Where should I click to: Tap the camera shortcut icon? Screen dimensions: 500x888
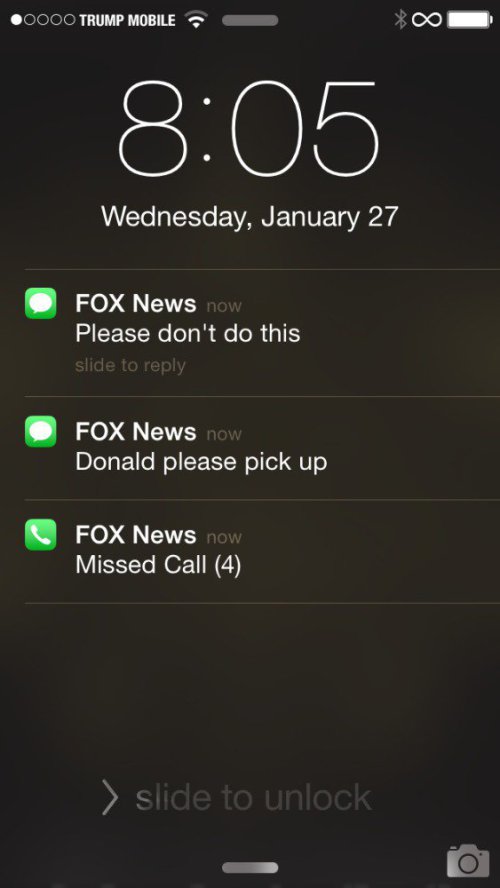tap(468, 861)
